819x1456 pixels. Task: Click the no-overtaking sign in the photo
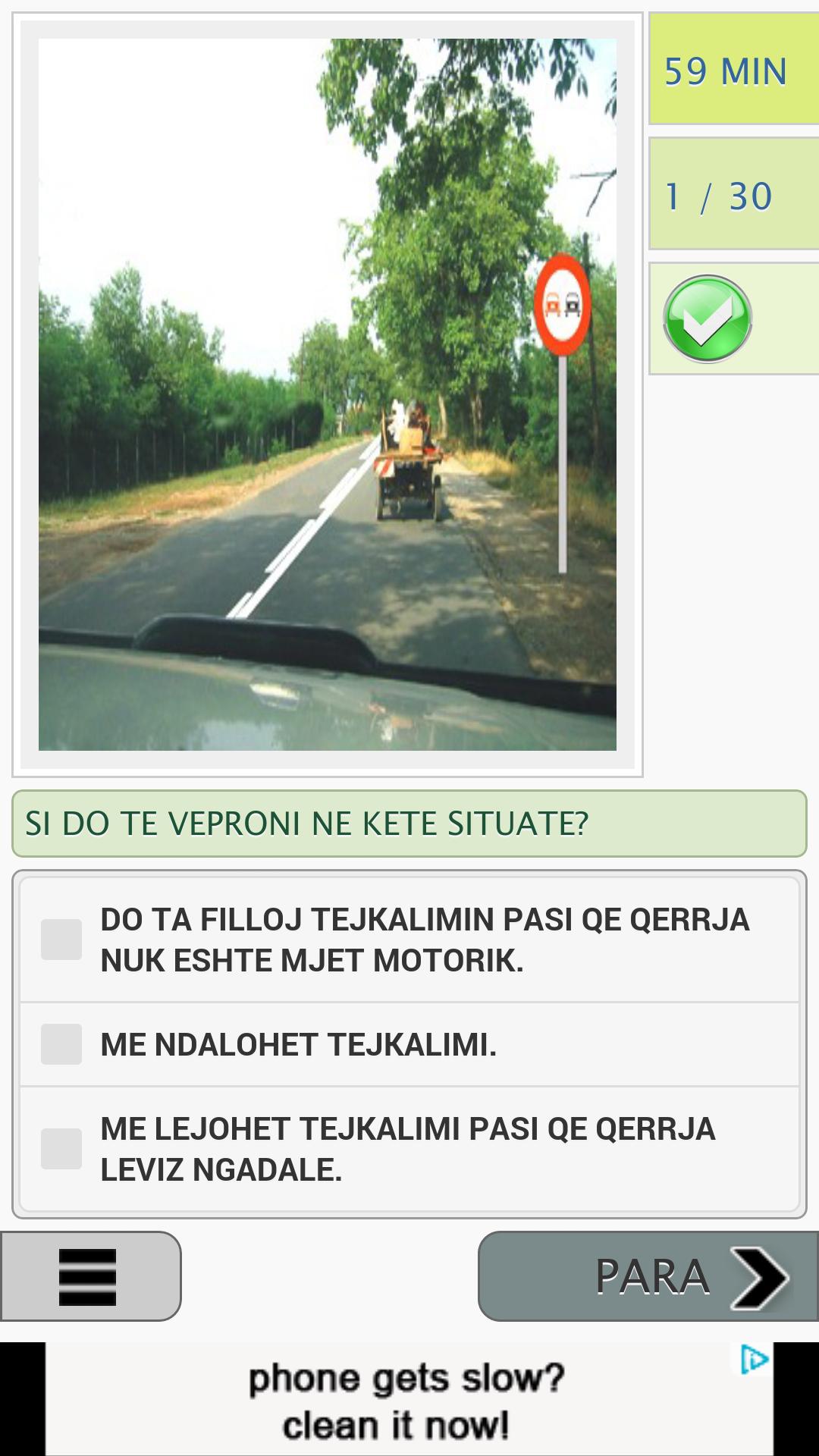tap(563, 303)
